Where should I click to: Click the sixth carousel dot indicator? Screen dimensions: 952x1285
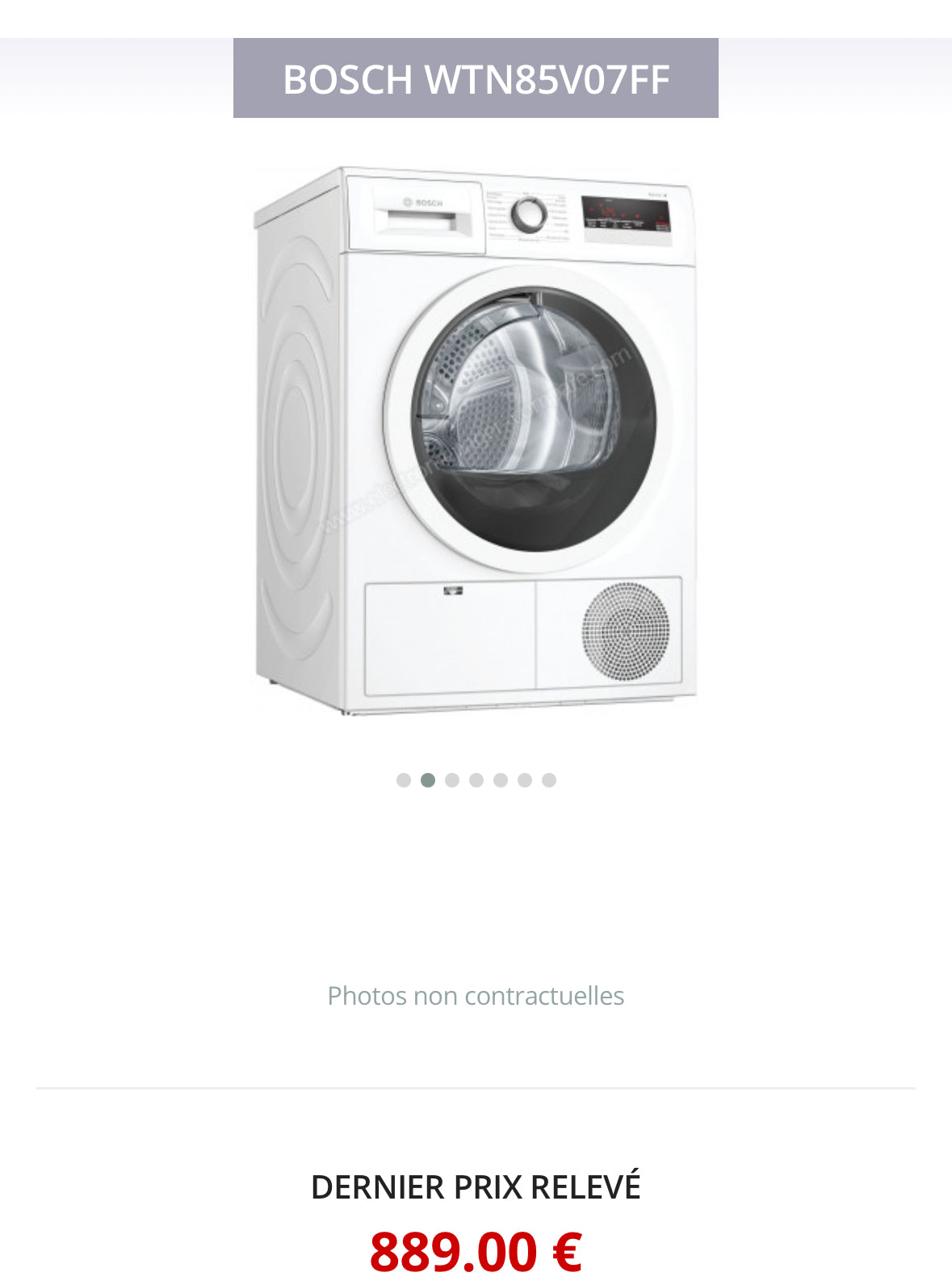(x=525, y=780)
